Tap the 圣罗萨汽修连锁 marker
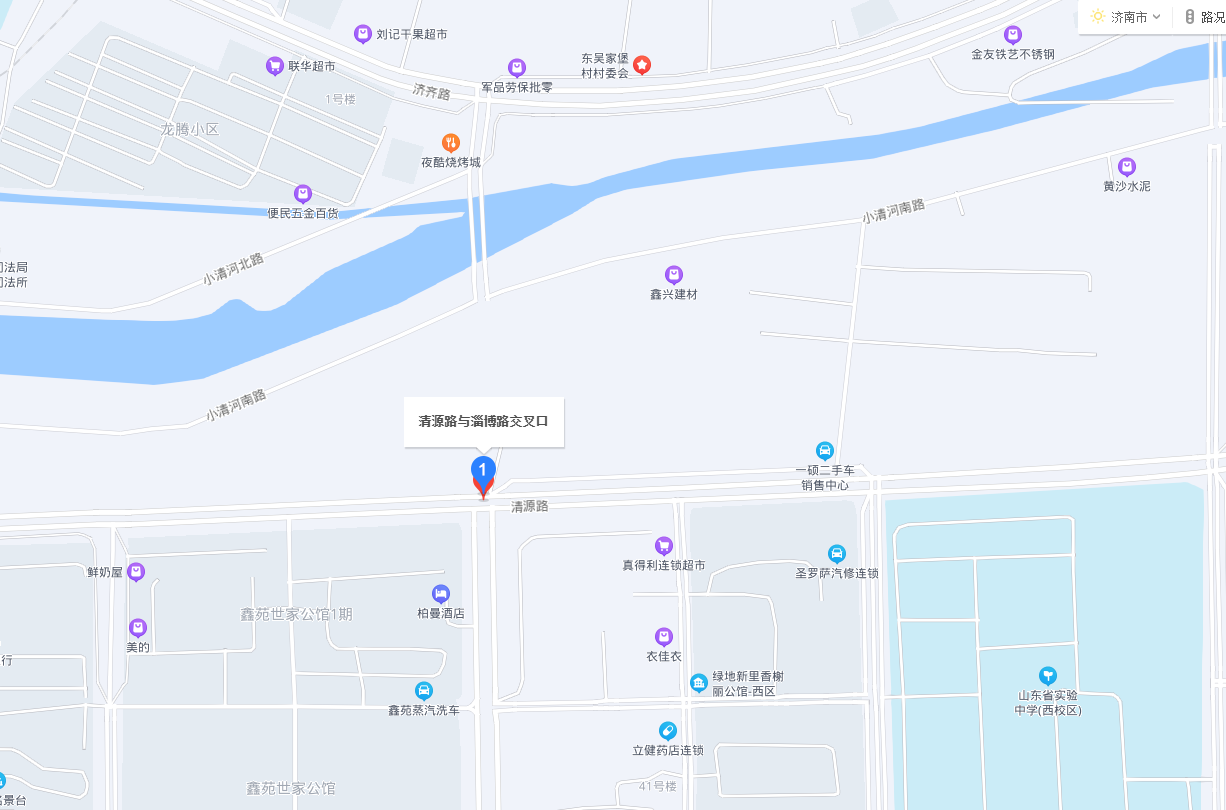The width and height of the screenshot is (1226, 810). tap(837, 554)
